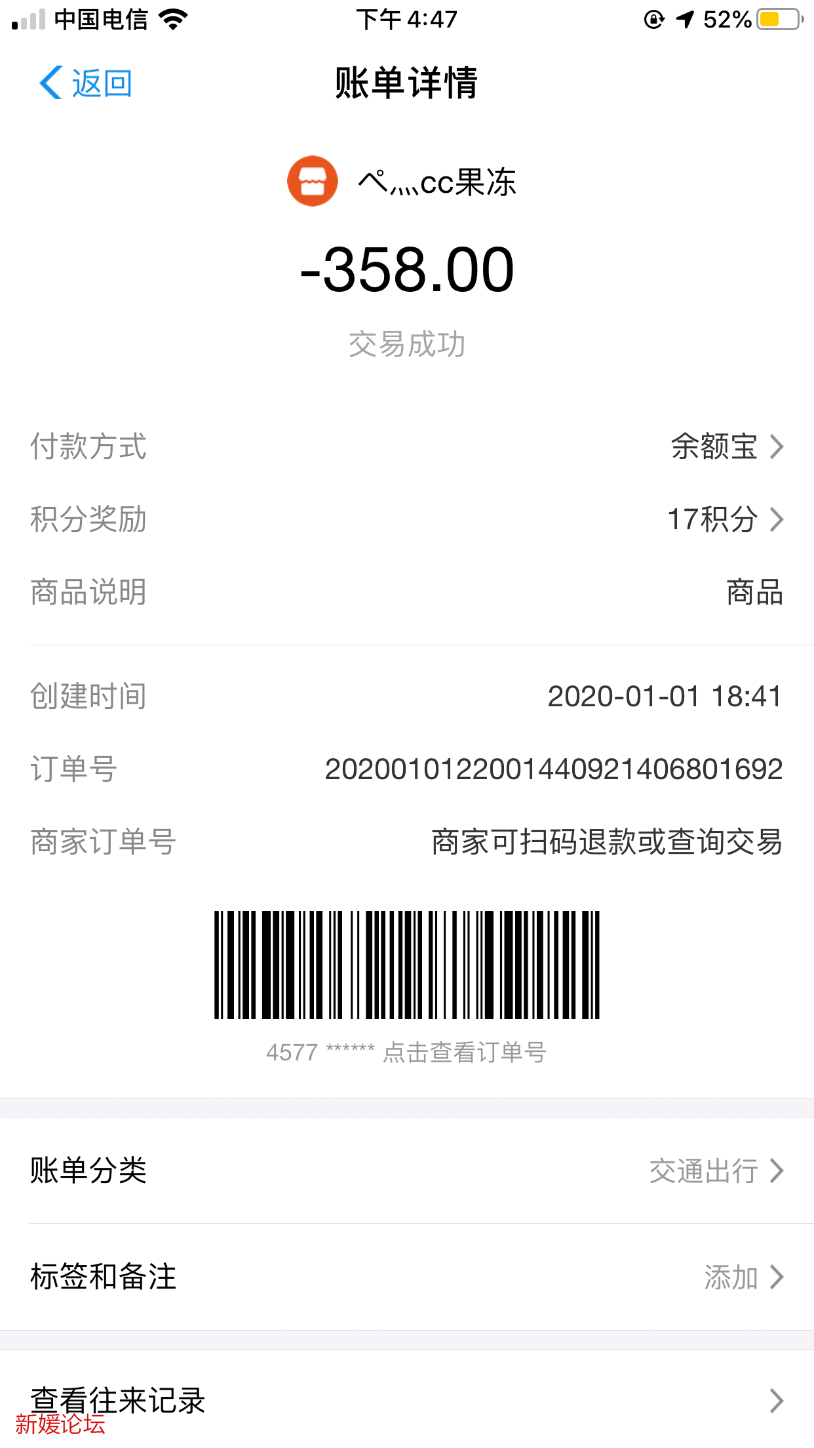Open the 付款方式 余额宝 details
This screenshot has width=814, height=1448.
[x=407, y=447]
